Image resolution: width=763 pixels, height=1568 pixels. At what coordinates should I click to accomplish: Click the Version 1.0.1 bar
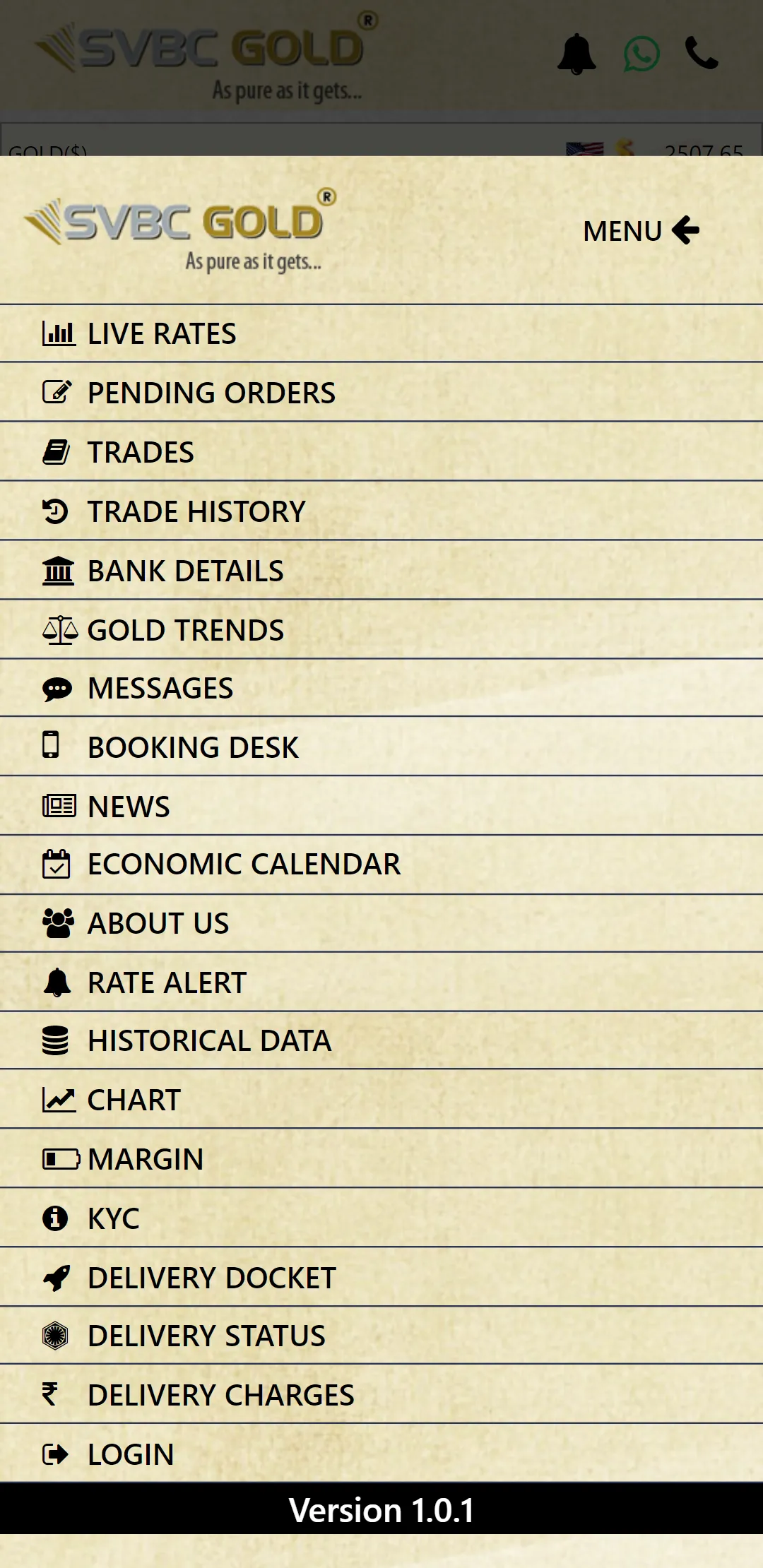(x=381, y=1511)
